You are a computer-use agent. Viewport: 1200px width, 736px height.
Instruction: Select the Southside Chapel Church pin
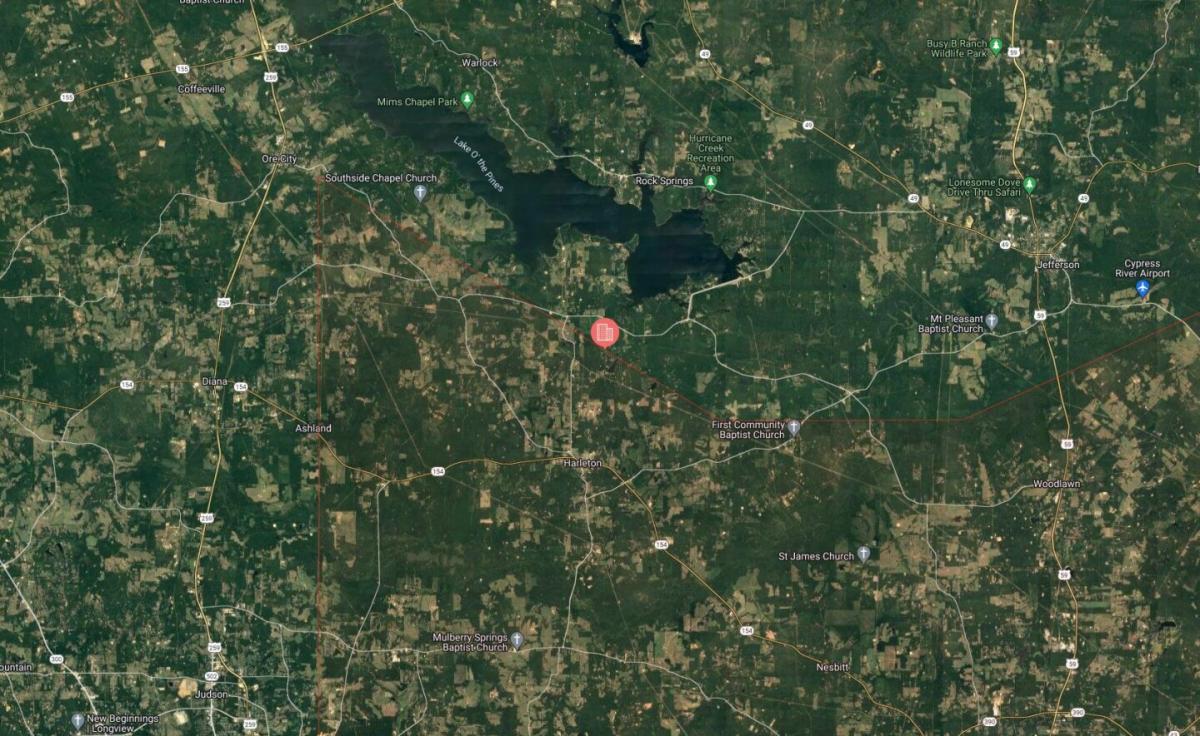point(421,191)
